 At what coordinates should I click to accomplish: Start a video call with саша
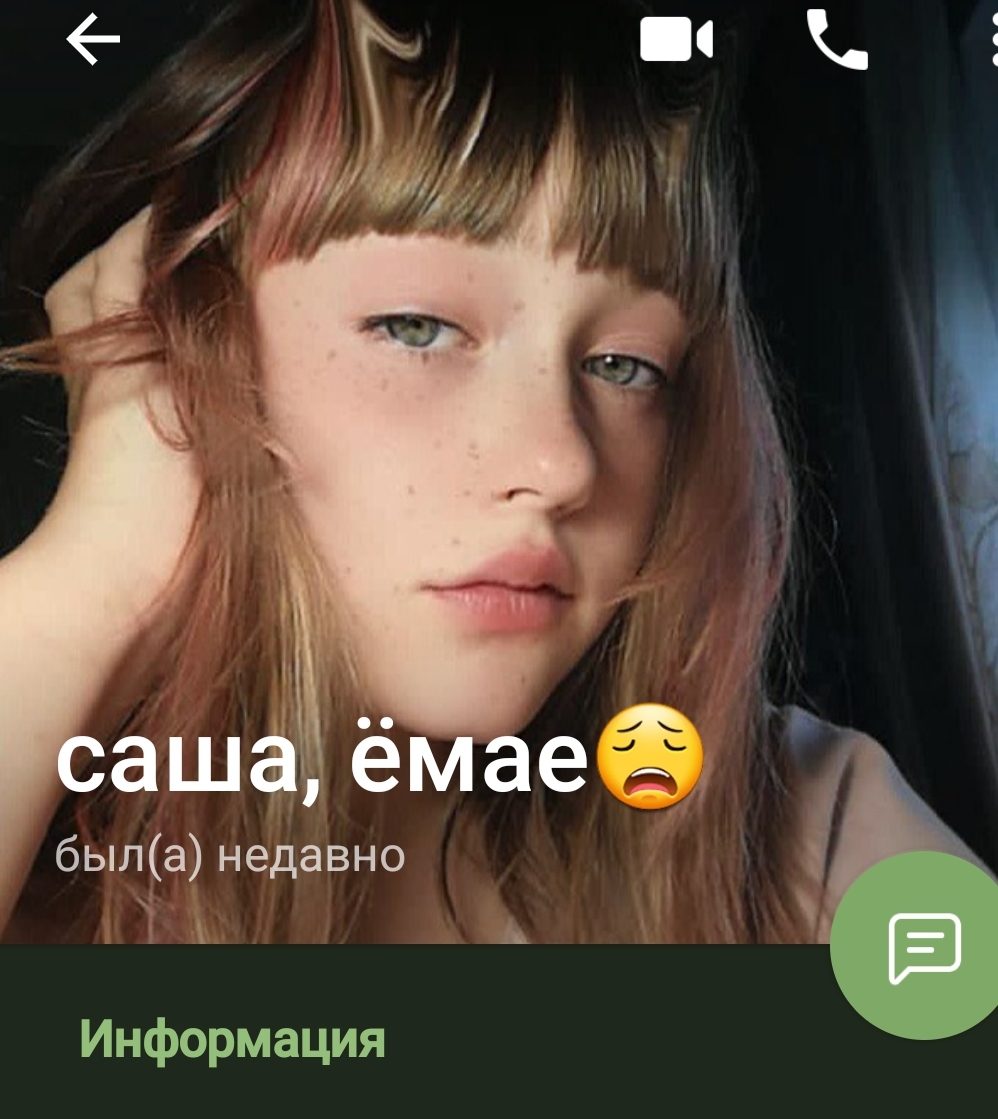(x=676, y=41)
